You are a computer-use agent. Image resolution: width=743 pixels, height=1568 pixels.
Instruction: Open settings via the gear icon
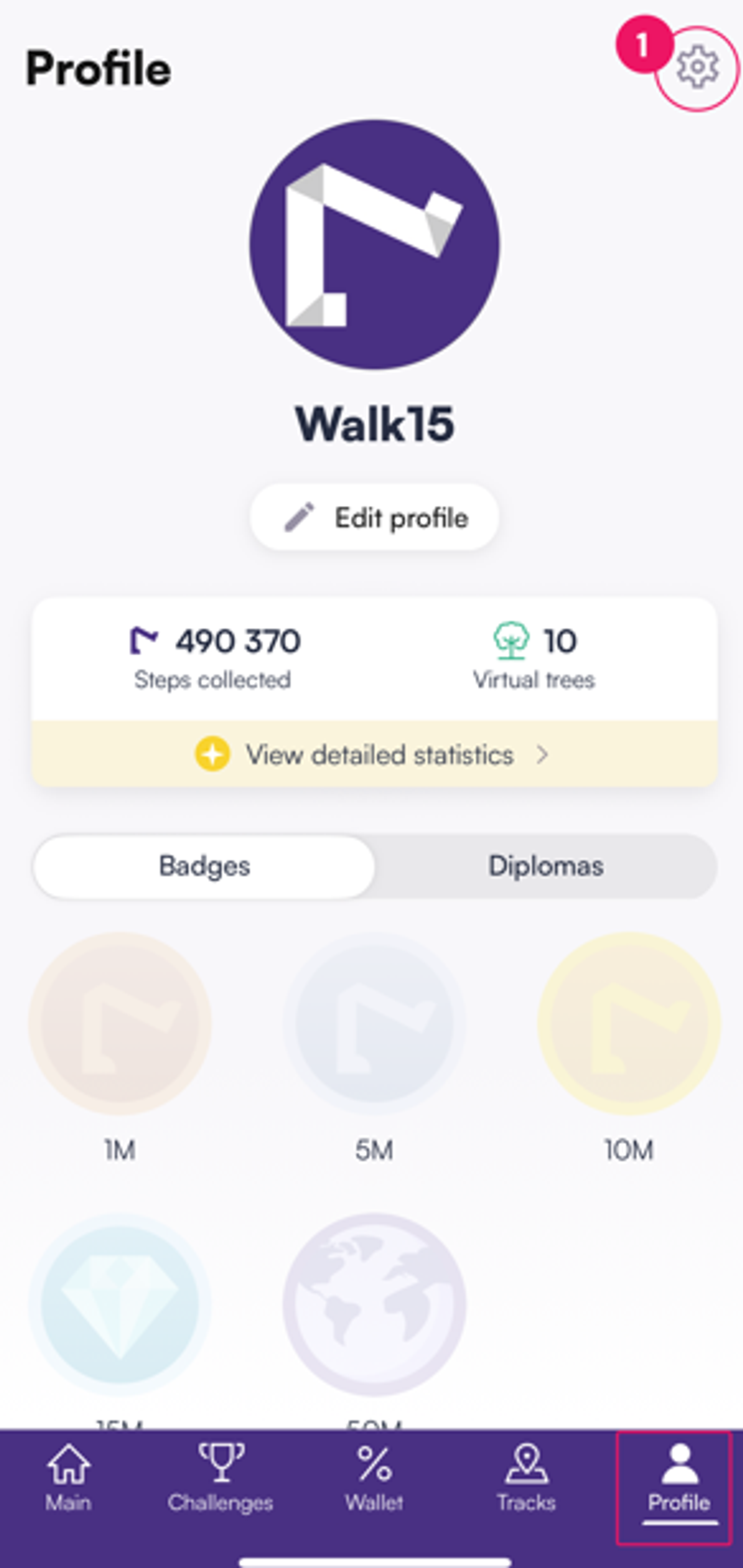point(697,68)
